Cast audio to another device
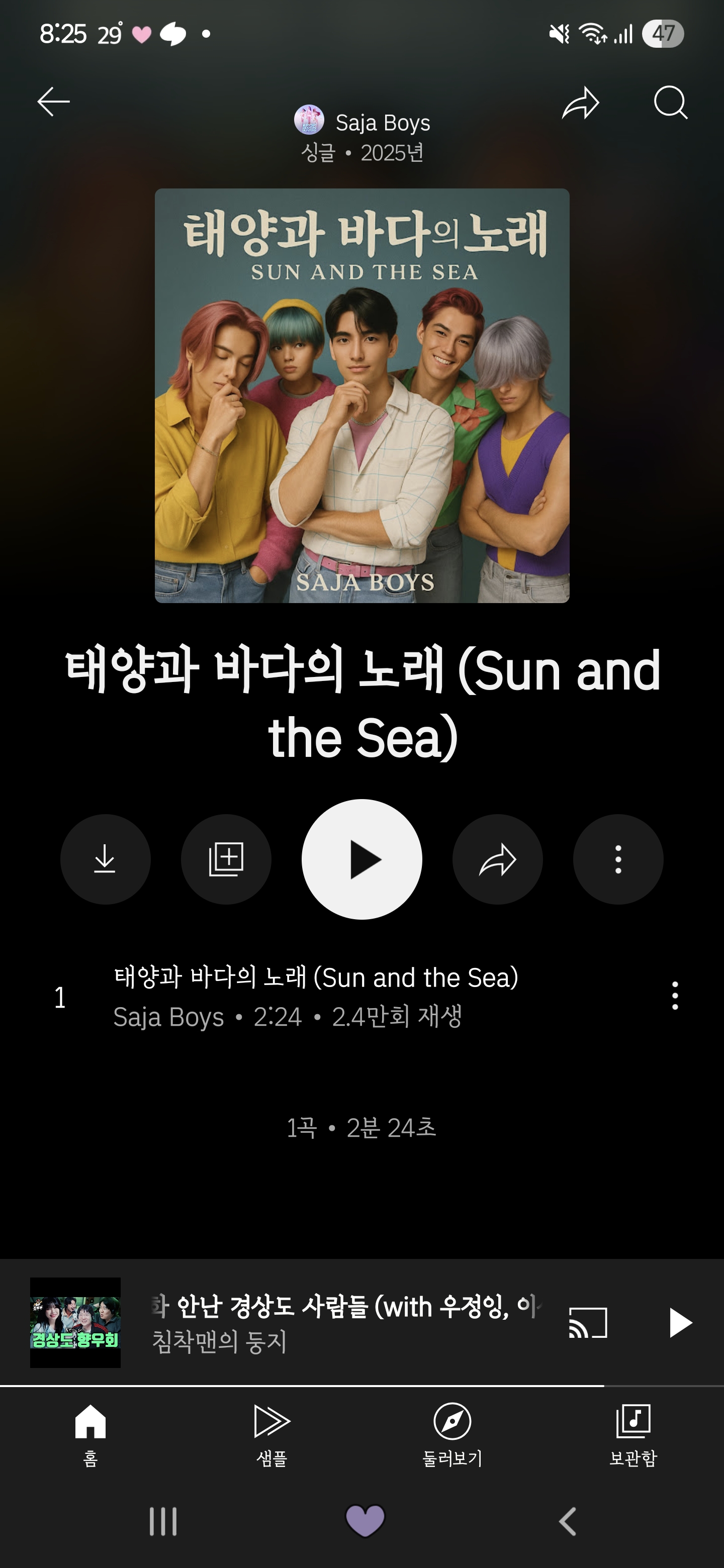This screenshot has width=724, height=1568. pyautogui.click(x=588, y=1323)
